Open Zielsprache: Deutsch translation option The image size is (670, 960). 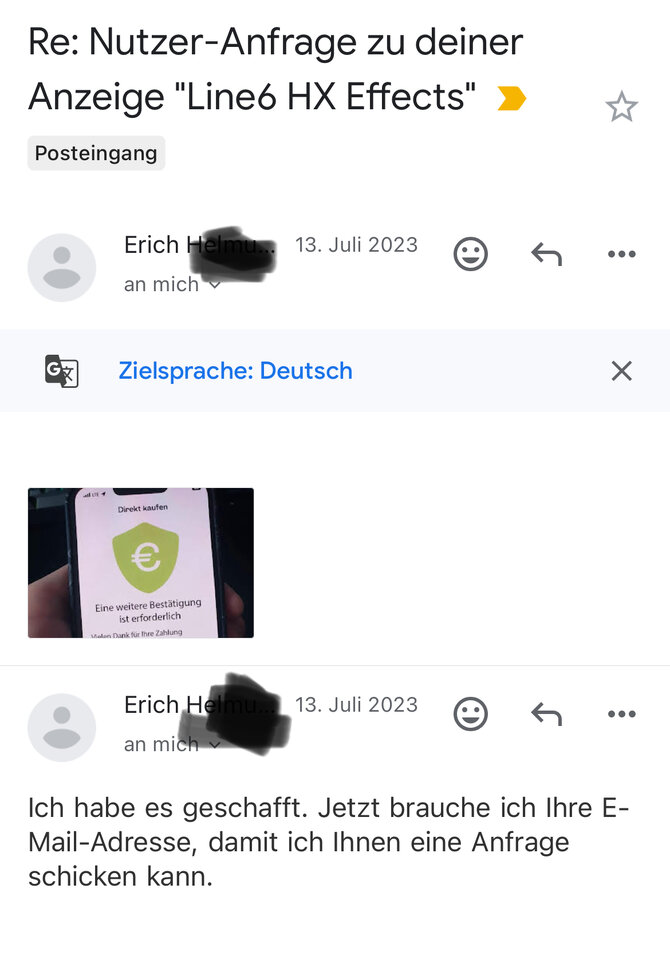[x=235, y=371]
